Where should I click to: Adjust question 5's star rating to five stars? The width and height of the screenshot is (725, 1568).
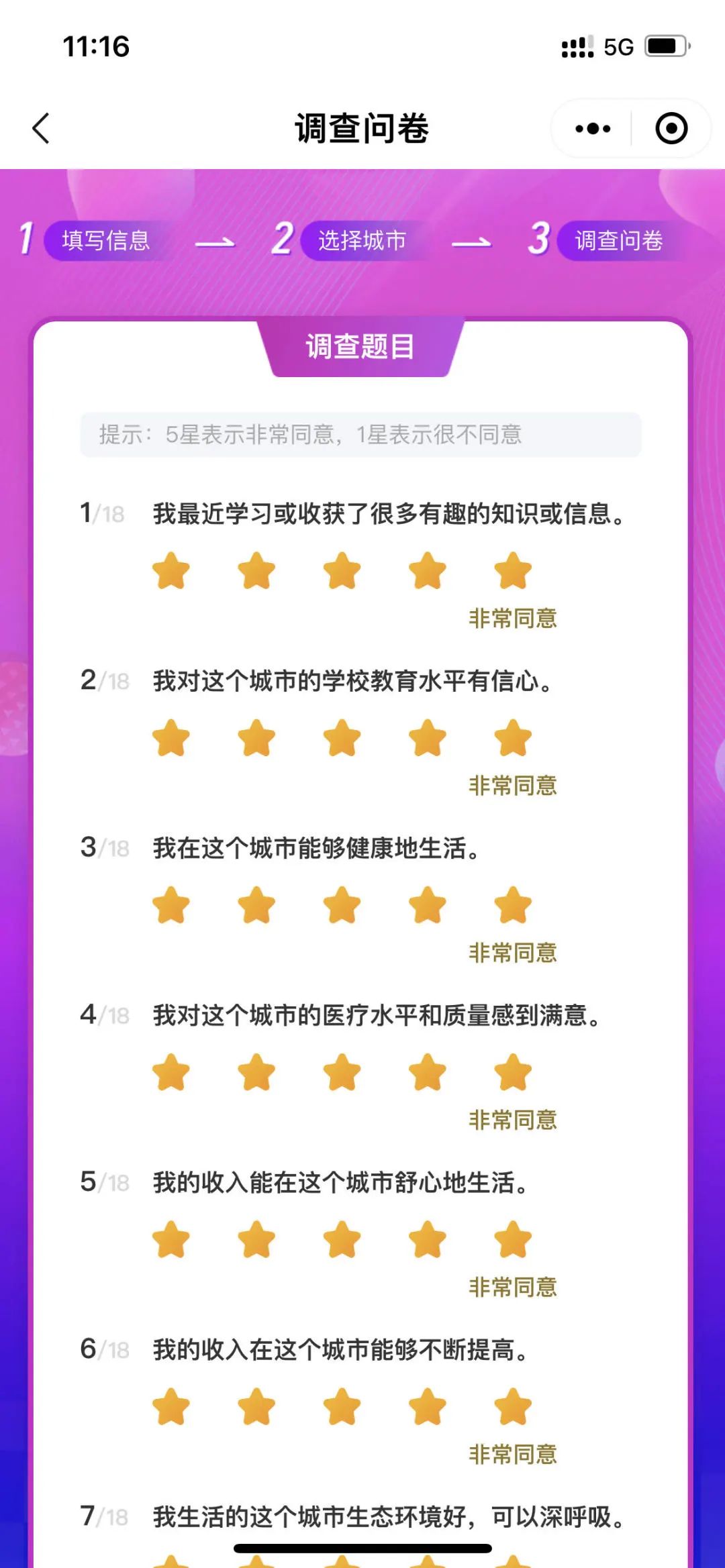[x=512, y=1241]
